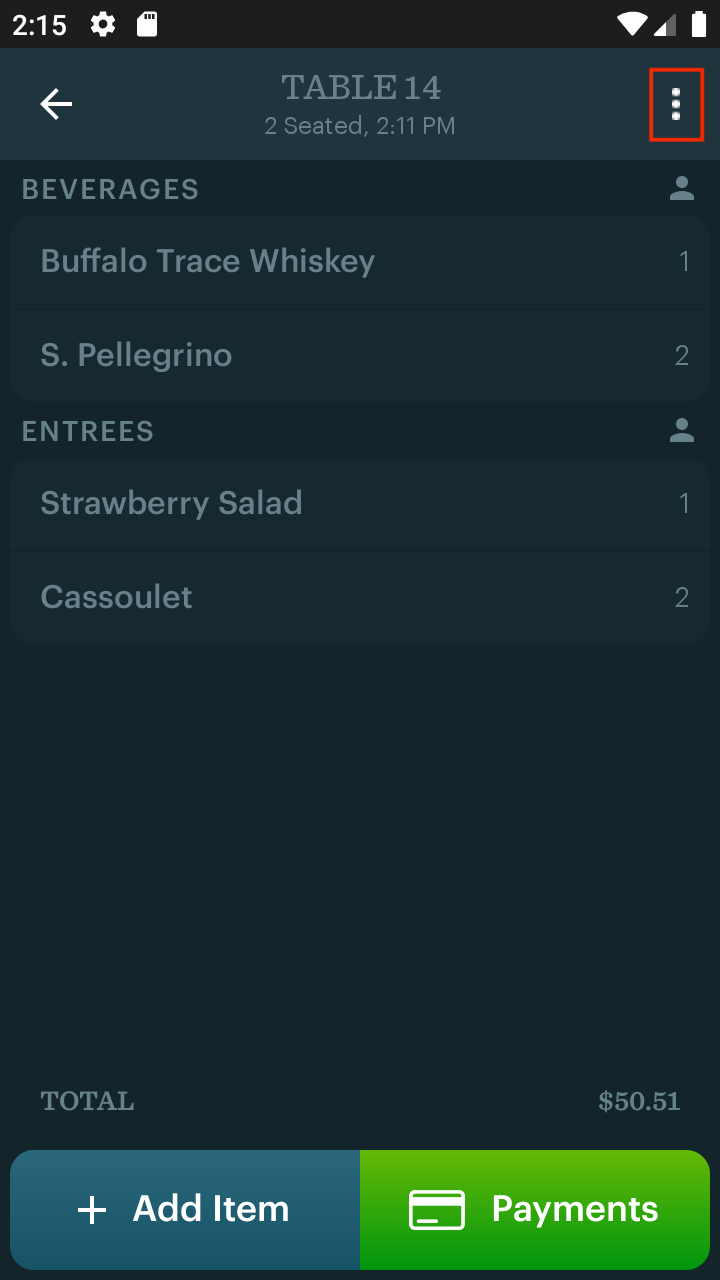Open the overflow menu for Table 14
Viewport: 720px width, 1280px height.
click(x=676, y=104)
